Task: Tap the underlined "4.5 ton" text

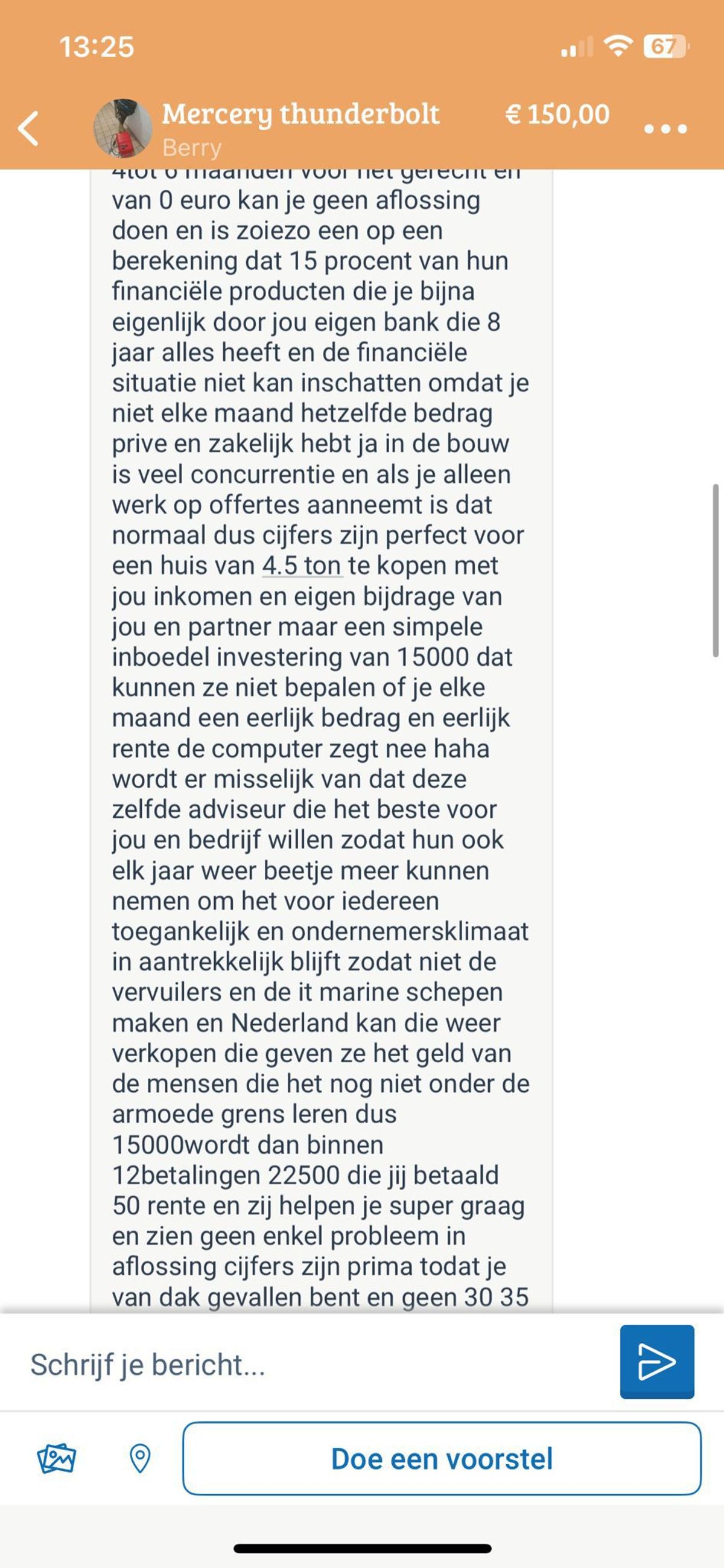Action: coord(302,566)
